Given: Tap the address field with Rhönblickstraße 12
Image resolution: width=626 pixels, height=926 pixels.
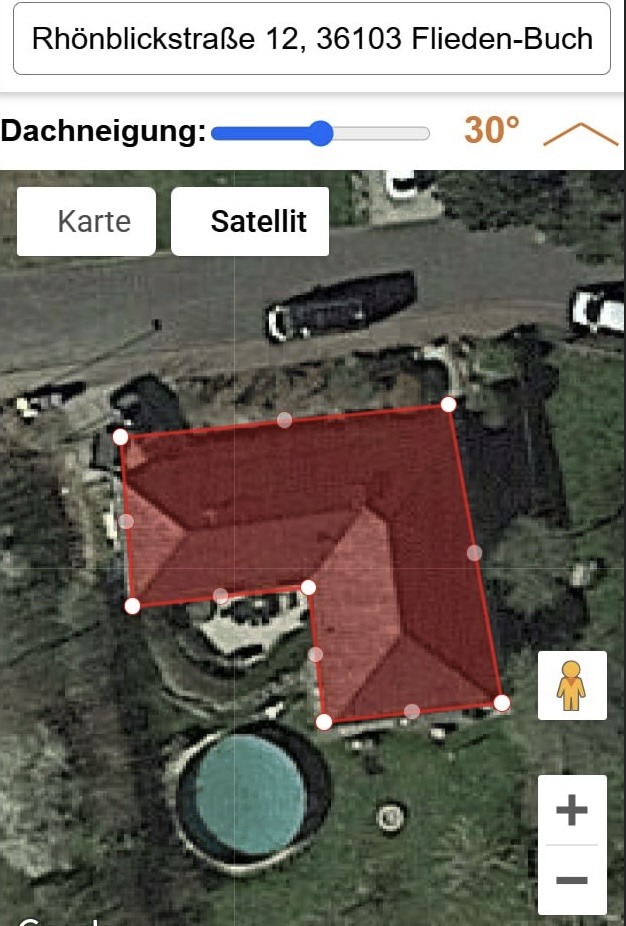Looking at the screenshot, I should [x=311, y=39].
